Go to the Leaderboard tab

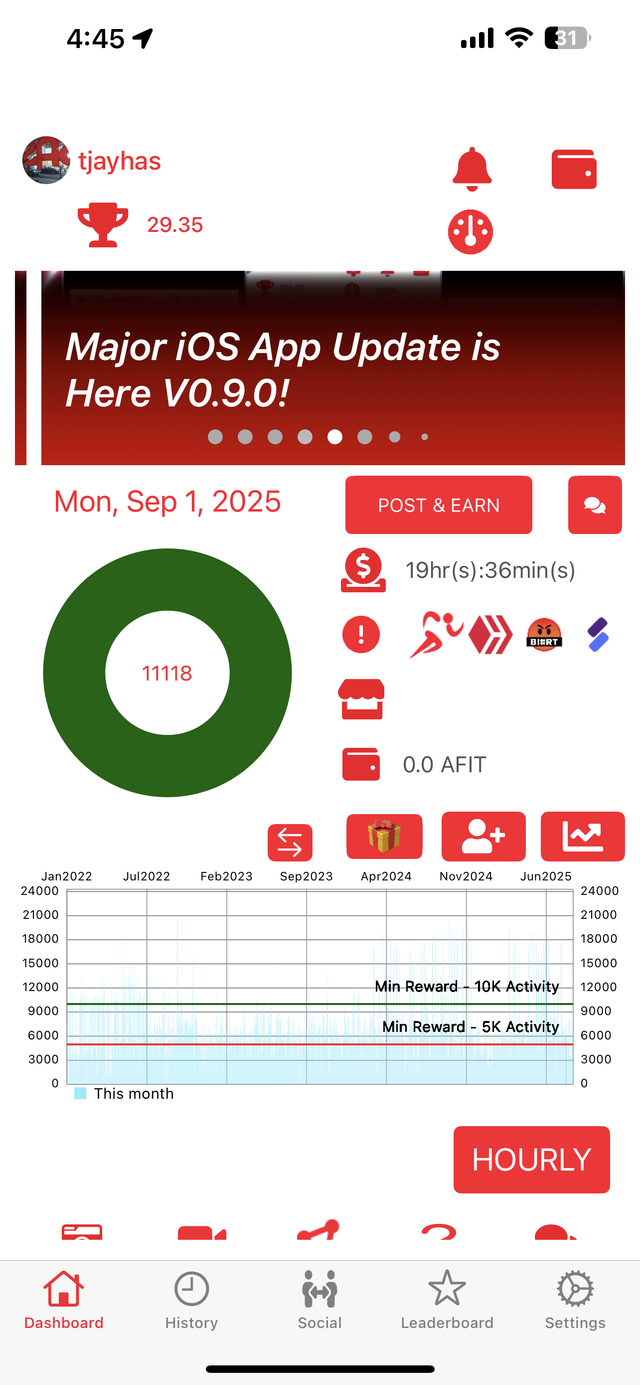click(447, 1301)
